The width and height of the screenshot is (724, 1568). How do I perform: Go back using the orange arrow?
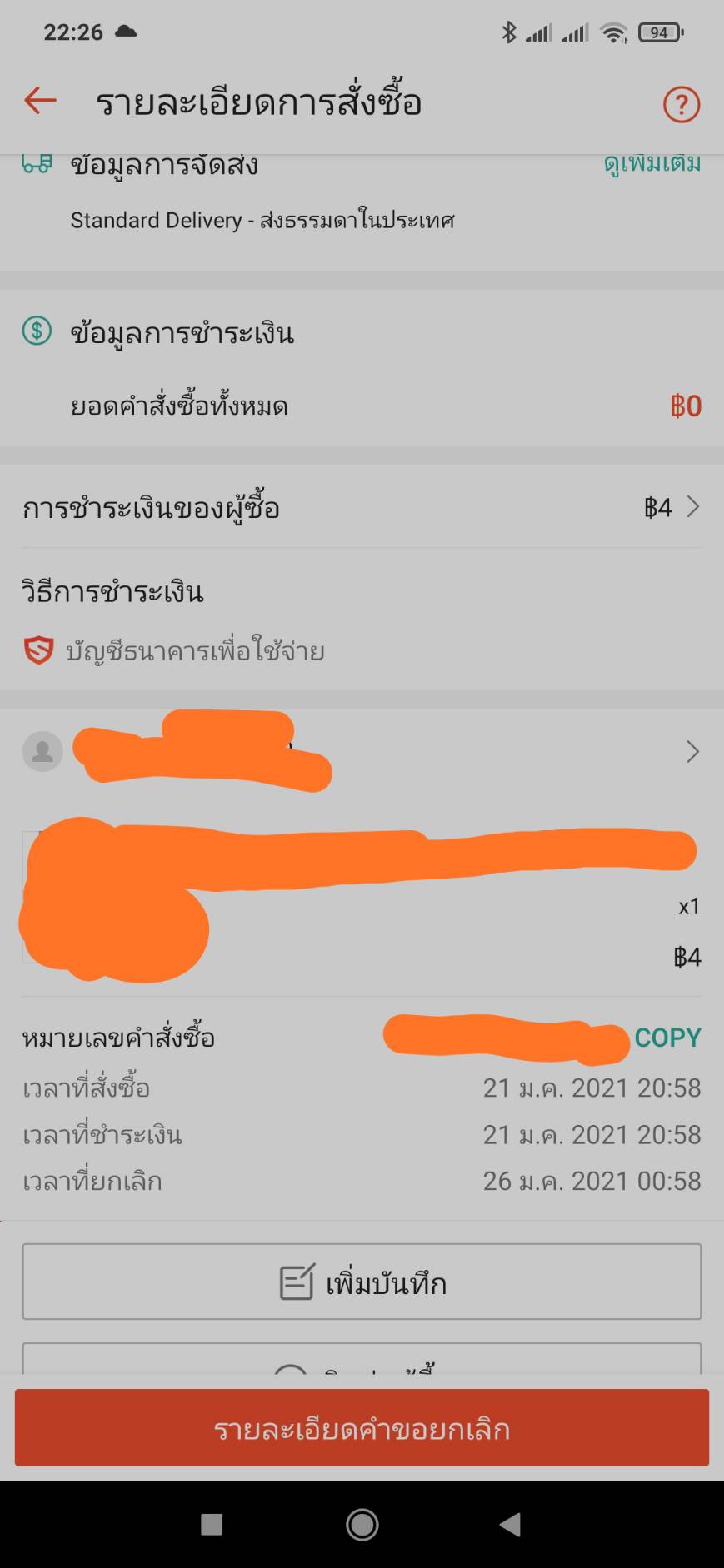pyautogui.click(x=40, y=102)
